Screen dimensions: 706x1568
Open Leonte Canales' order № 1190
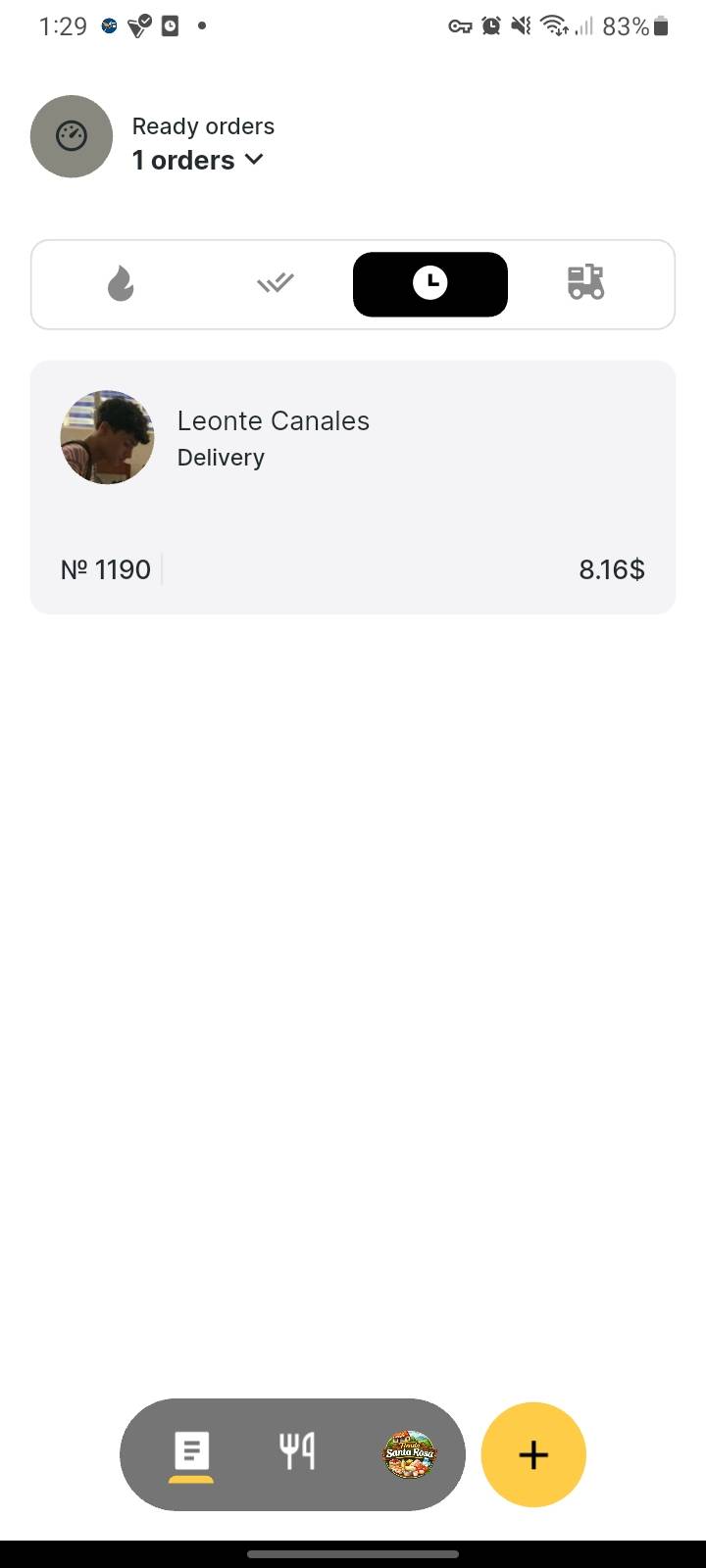pos(353,487)
